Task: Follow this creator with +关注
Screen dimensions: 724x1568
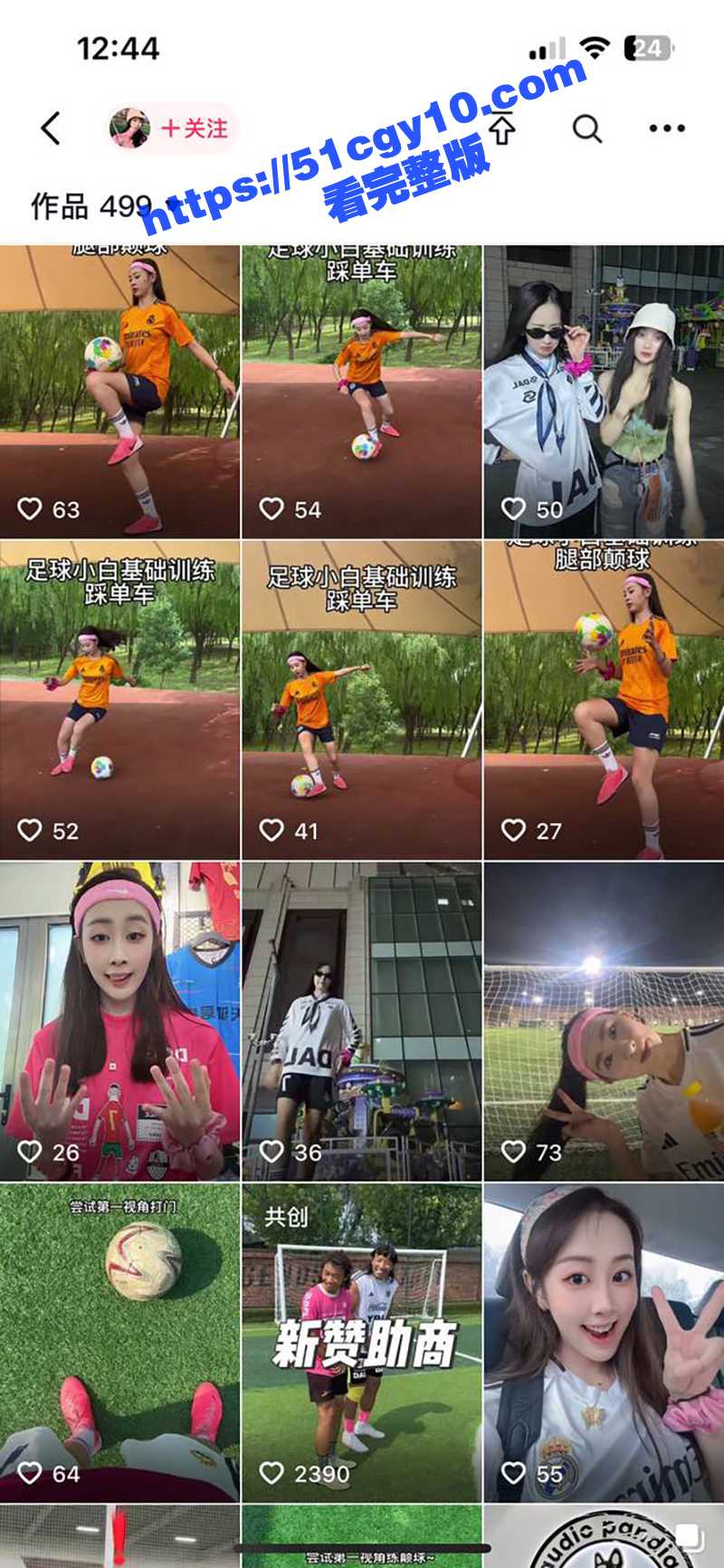Action: pos(194,128)
